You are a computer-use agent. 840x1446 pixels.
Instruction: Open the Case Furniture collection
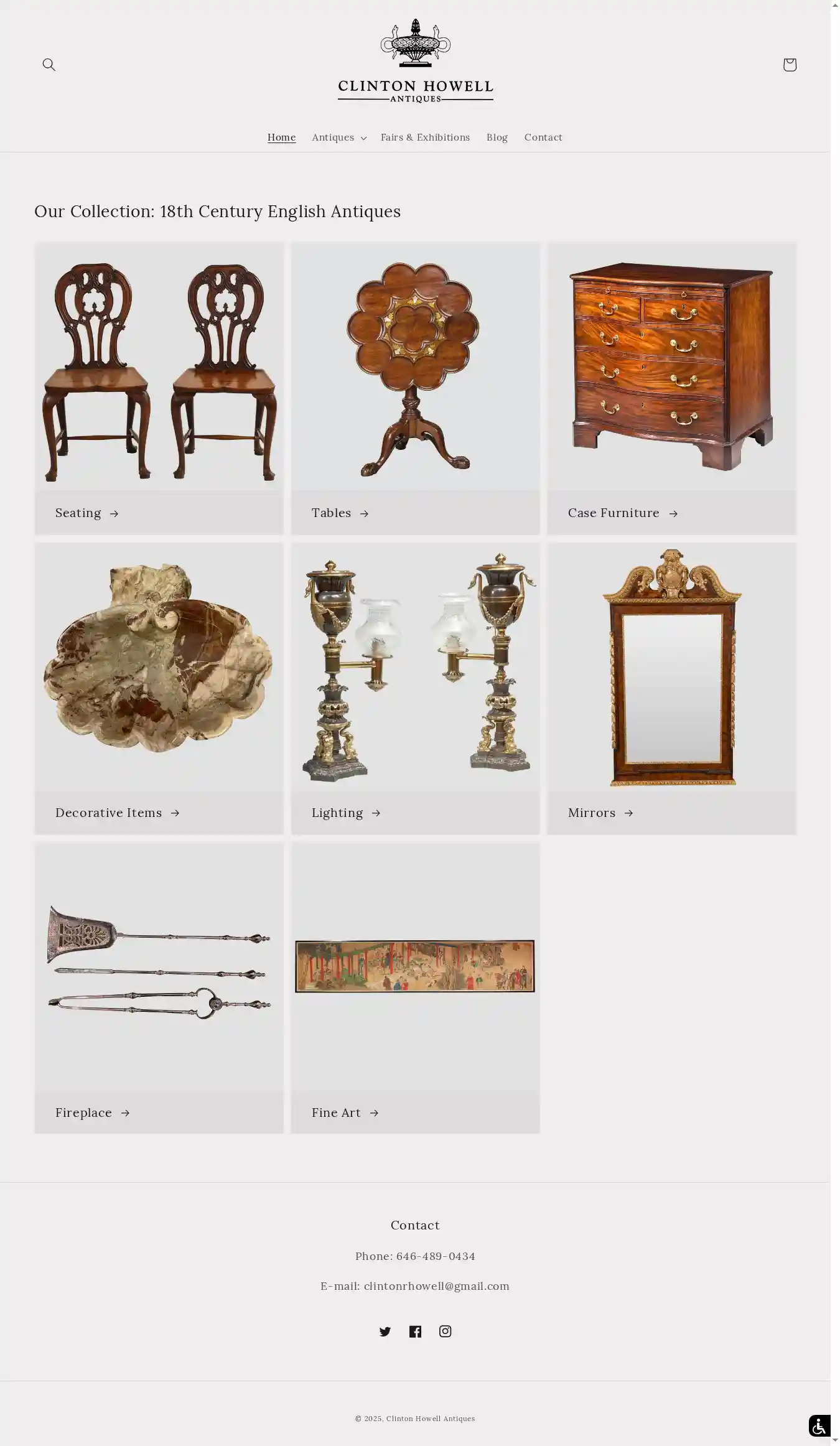(x=622, y=513)
